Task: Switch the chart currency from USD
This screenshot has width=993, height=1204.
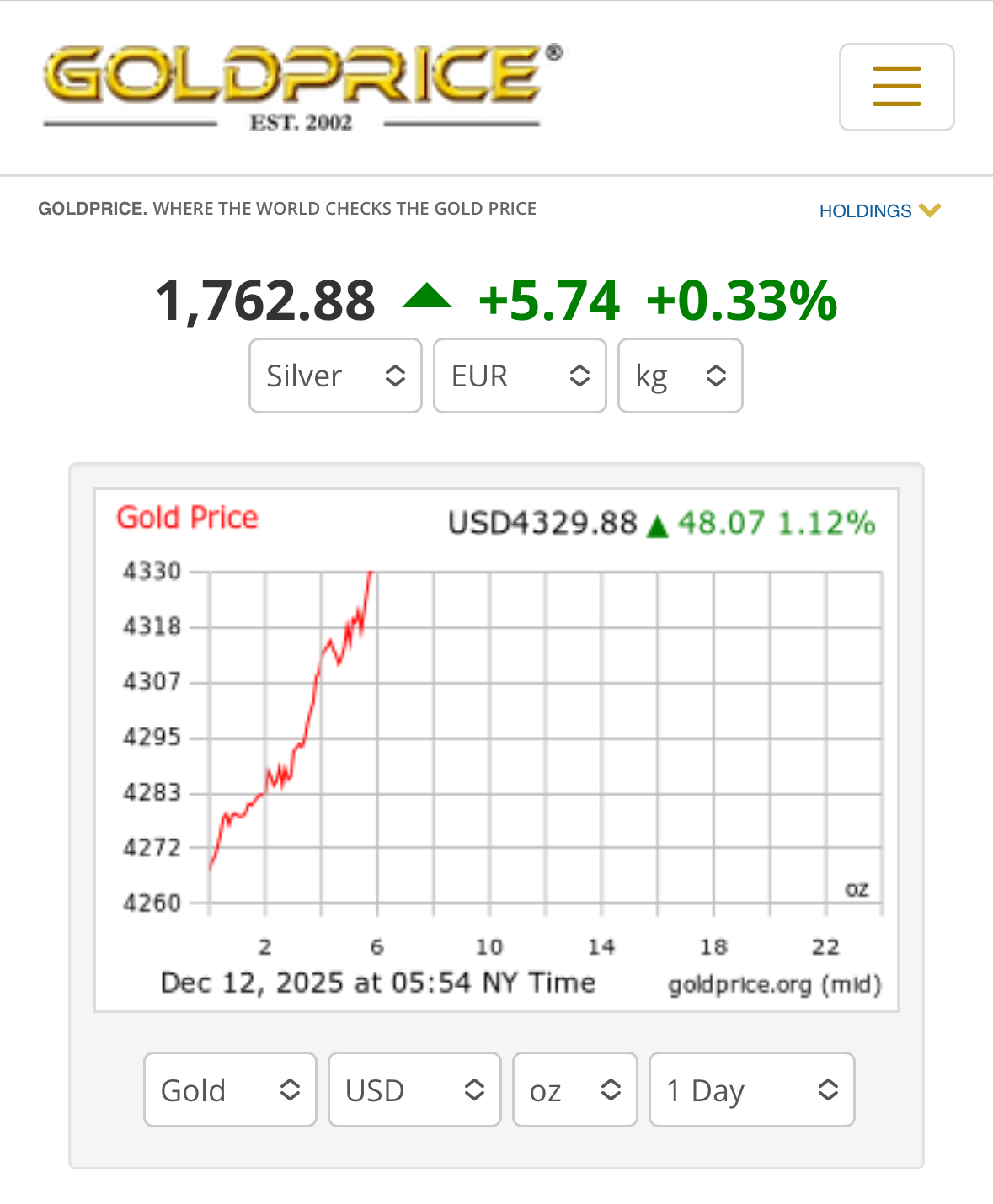Action: [x=414, y=1089]
